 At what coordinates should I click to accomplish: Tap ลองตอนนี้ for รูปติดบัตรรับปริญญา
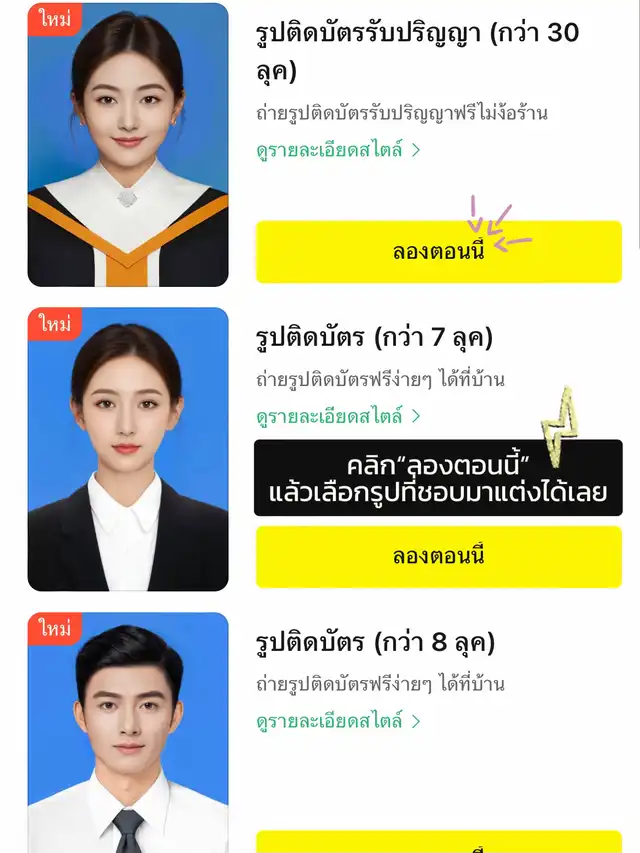[x=438, y=252]
